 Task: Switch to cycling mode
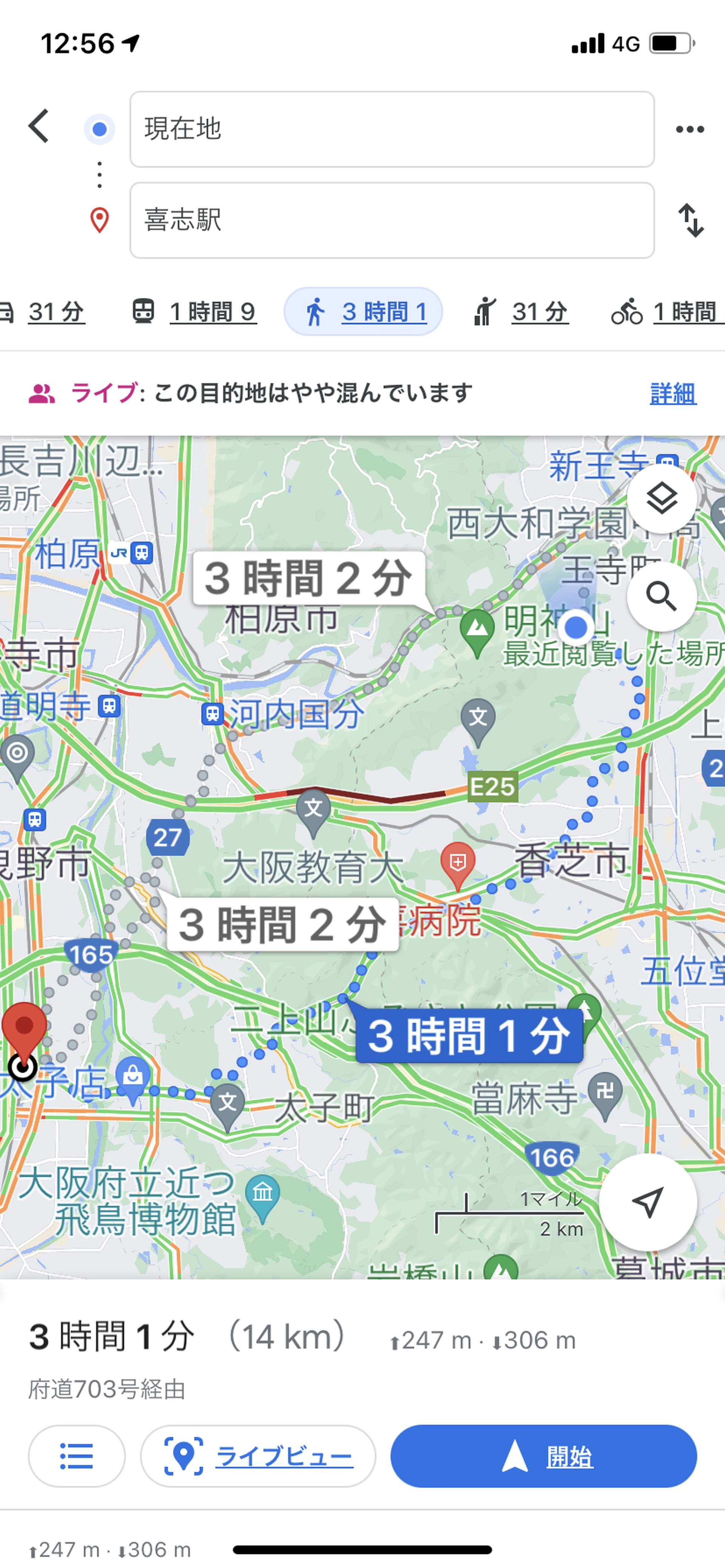[667, 312]
